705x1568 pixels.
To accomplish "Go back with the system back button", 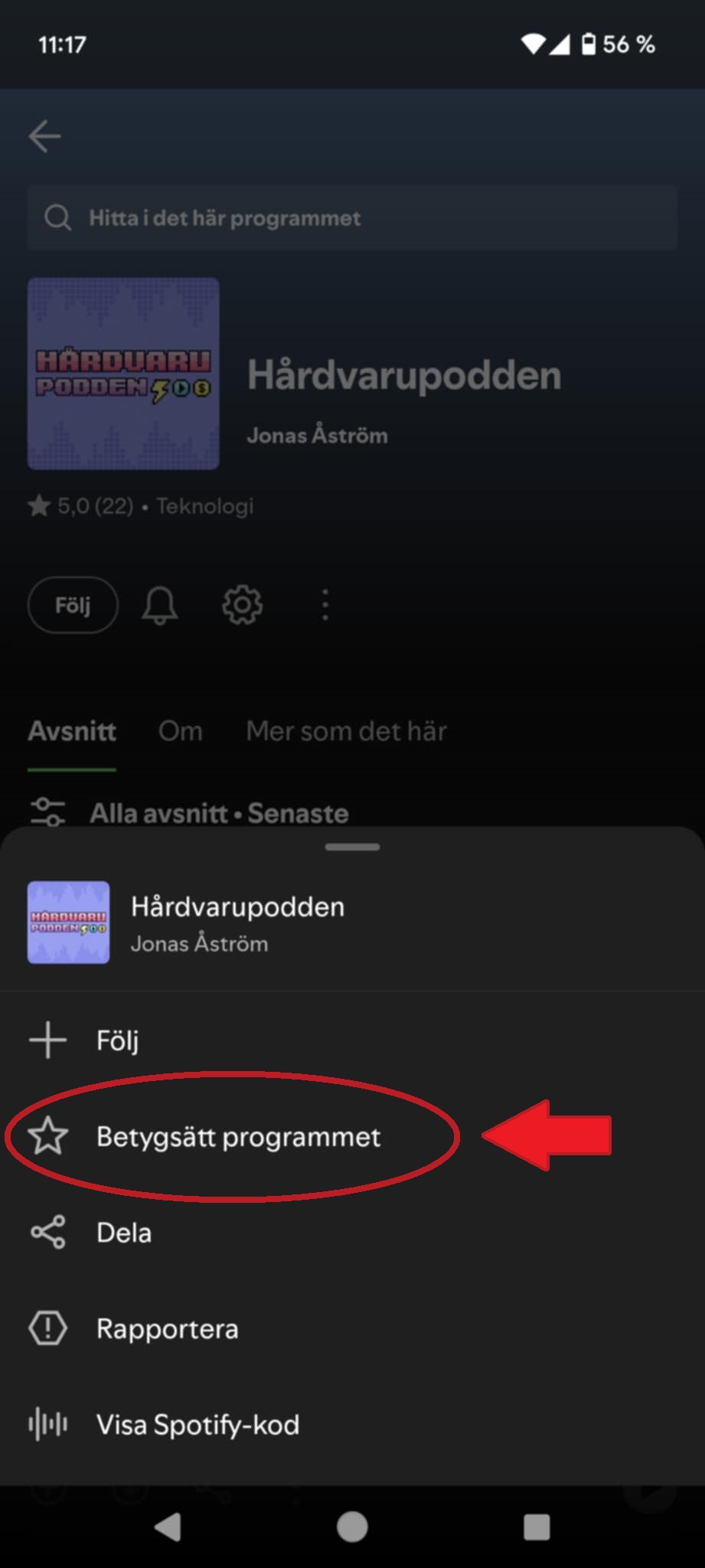I will [168, 1527].
